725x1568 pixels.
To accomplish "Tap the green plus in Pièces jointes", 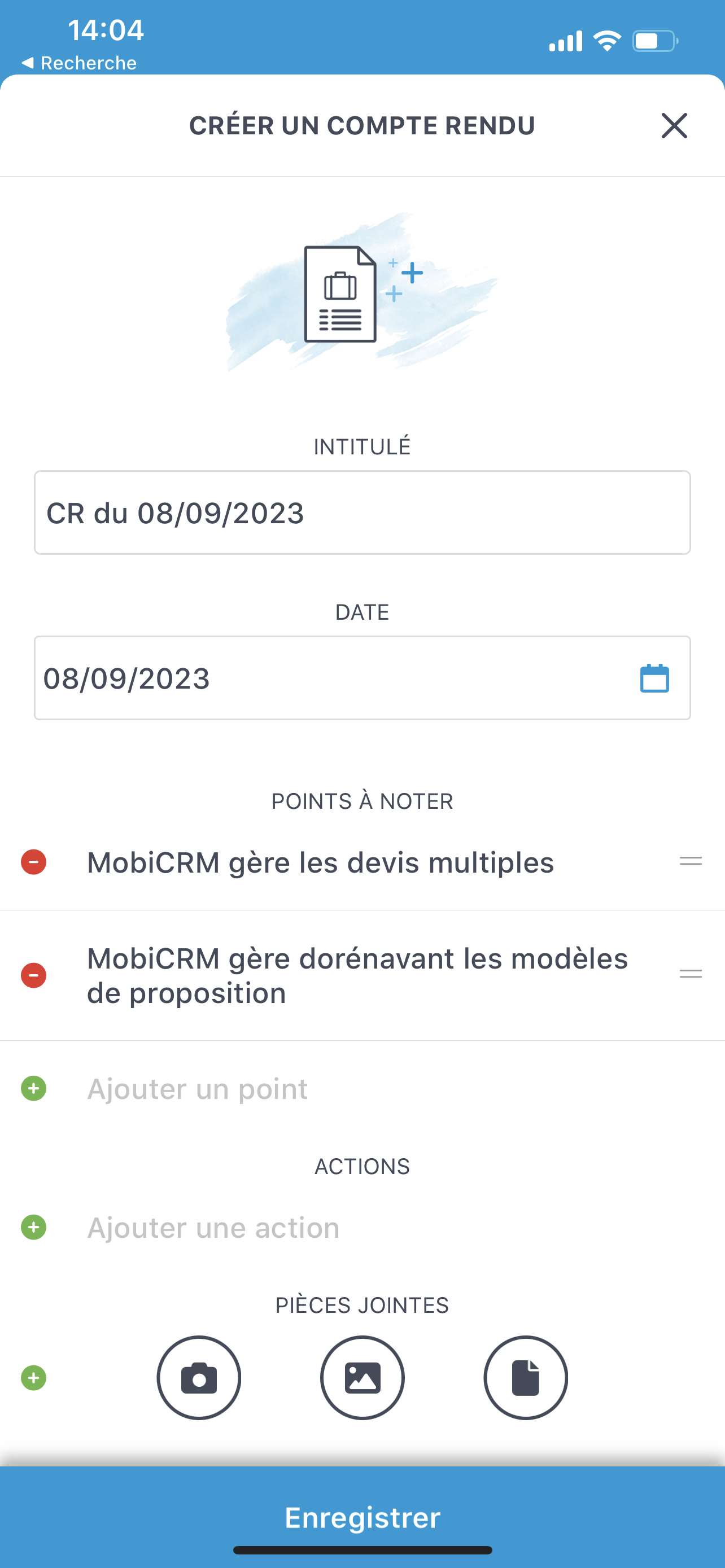I will click(x=34, y=1377).
